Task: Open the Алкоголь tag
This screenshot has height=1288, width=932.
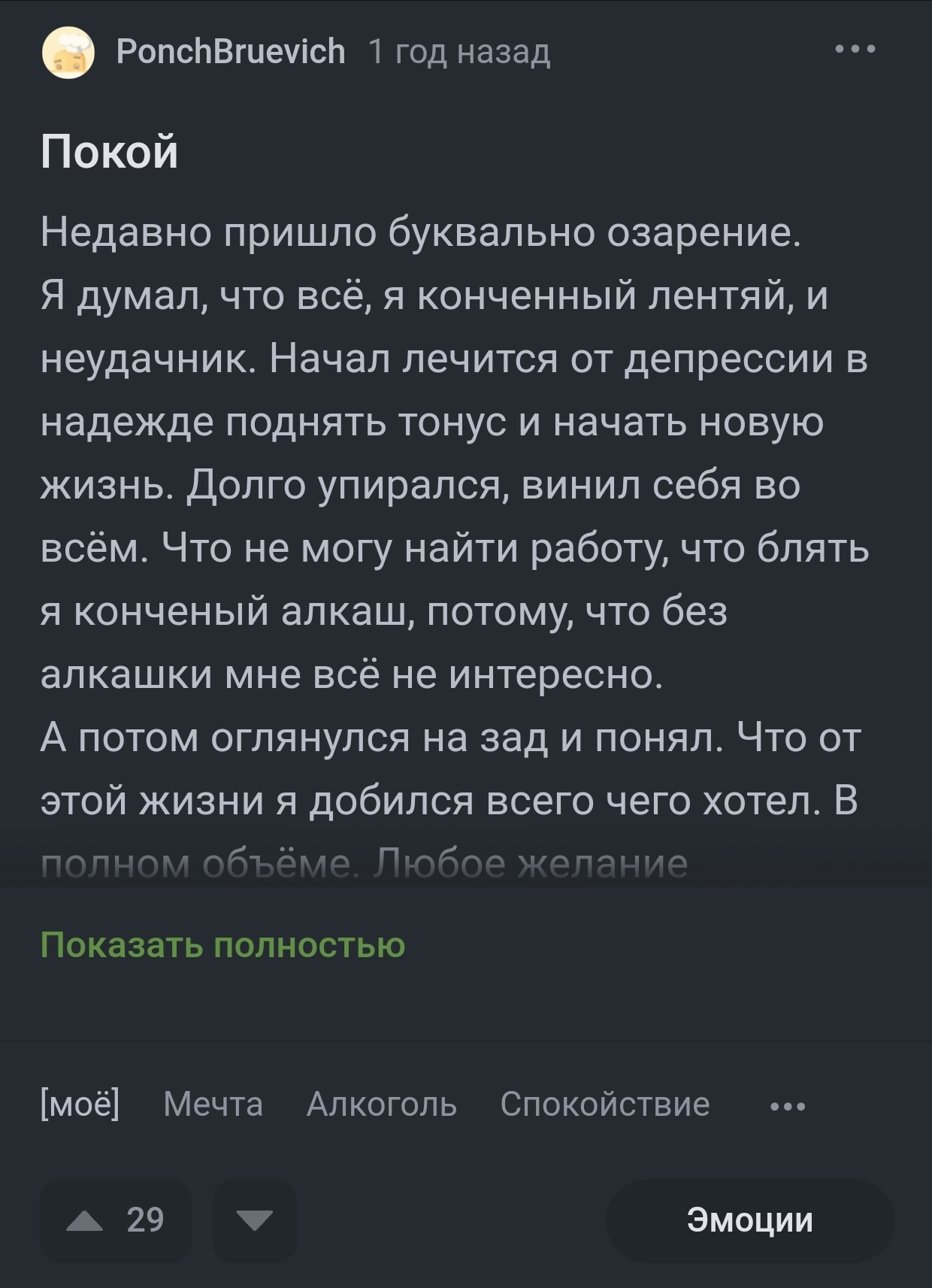Action: coord(381,1105)
